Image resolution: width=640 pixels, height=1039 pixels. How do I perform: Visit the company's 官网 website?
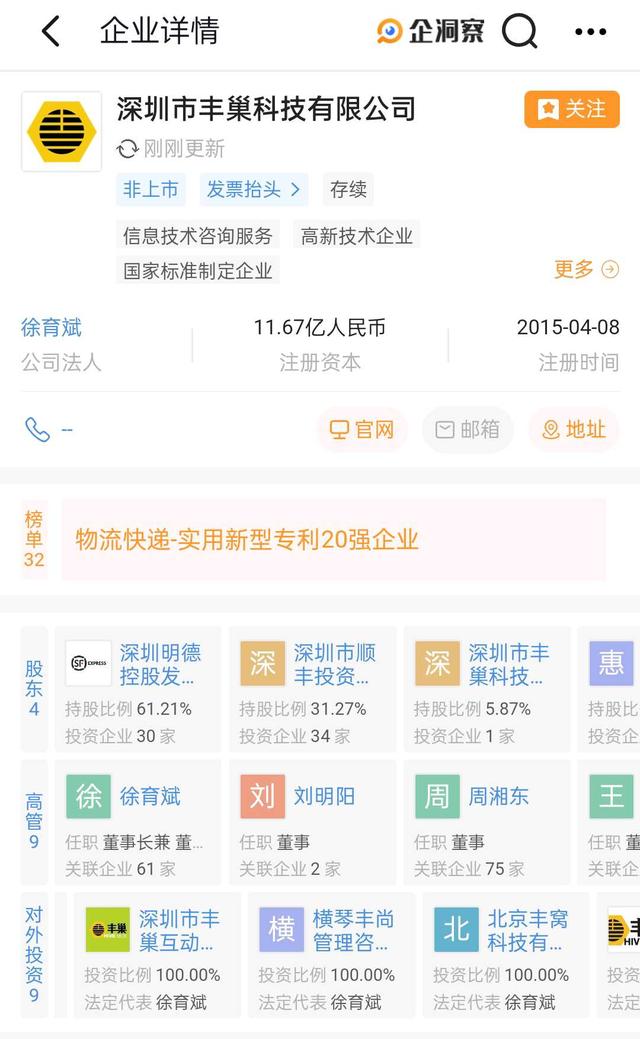pos(362,430)
